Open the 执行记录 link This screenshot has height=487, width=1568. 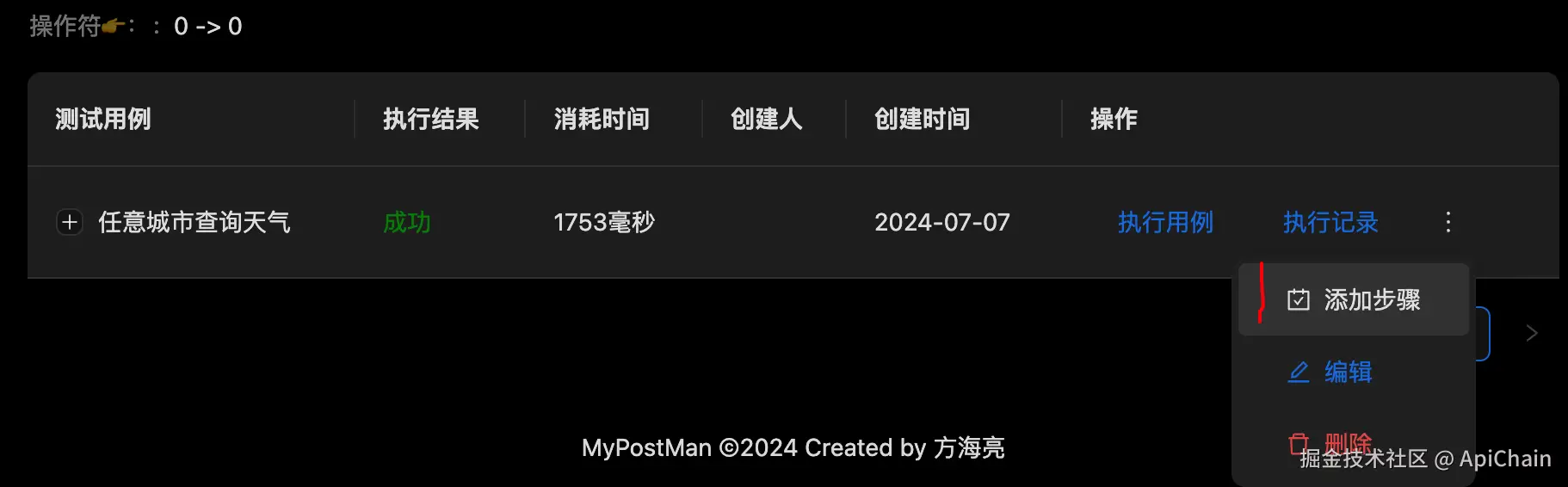(1330, 223)
